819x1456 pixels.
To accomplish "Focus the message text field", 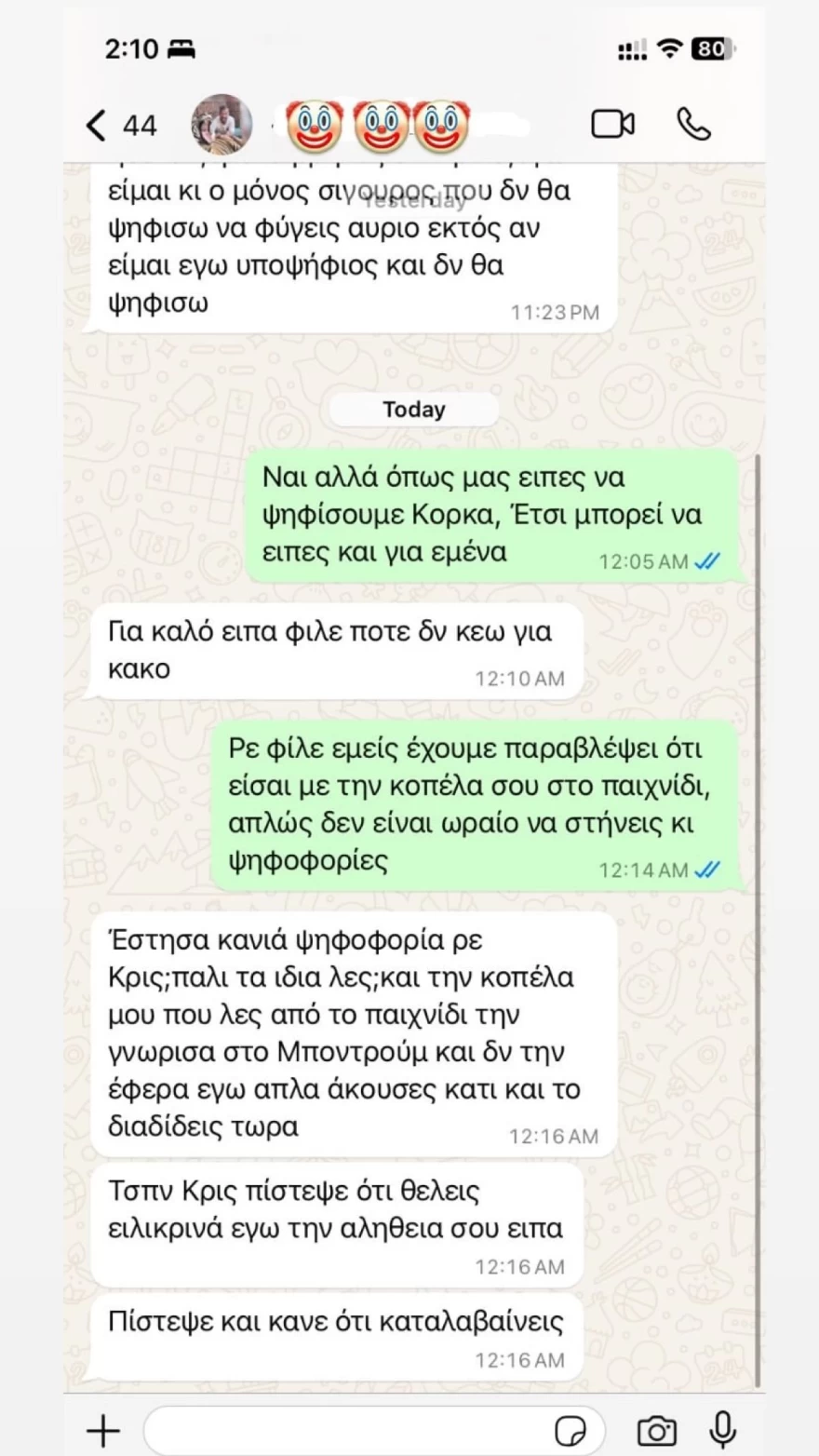I will click(x=344, y=1430).
